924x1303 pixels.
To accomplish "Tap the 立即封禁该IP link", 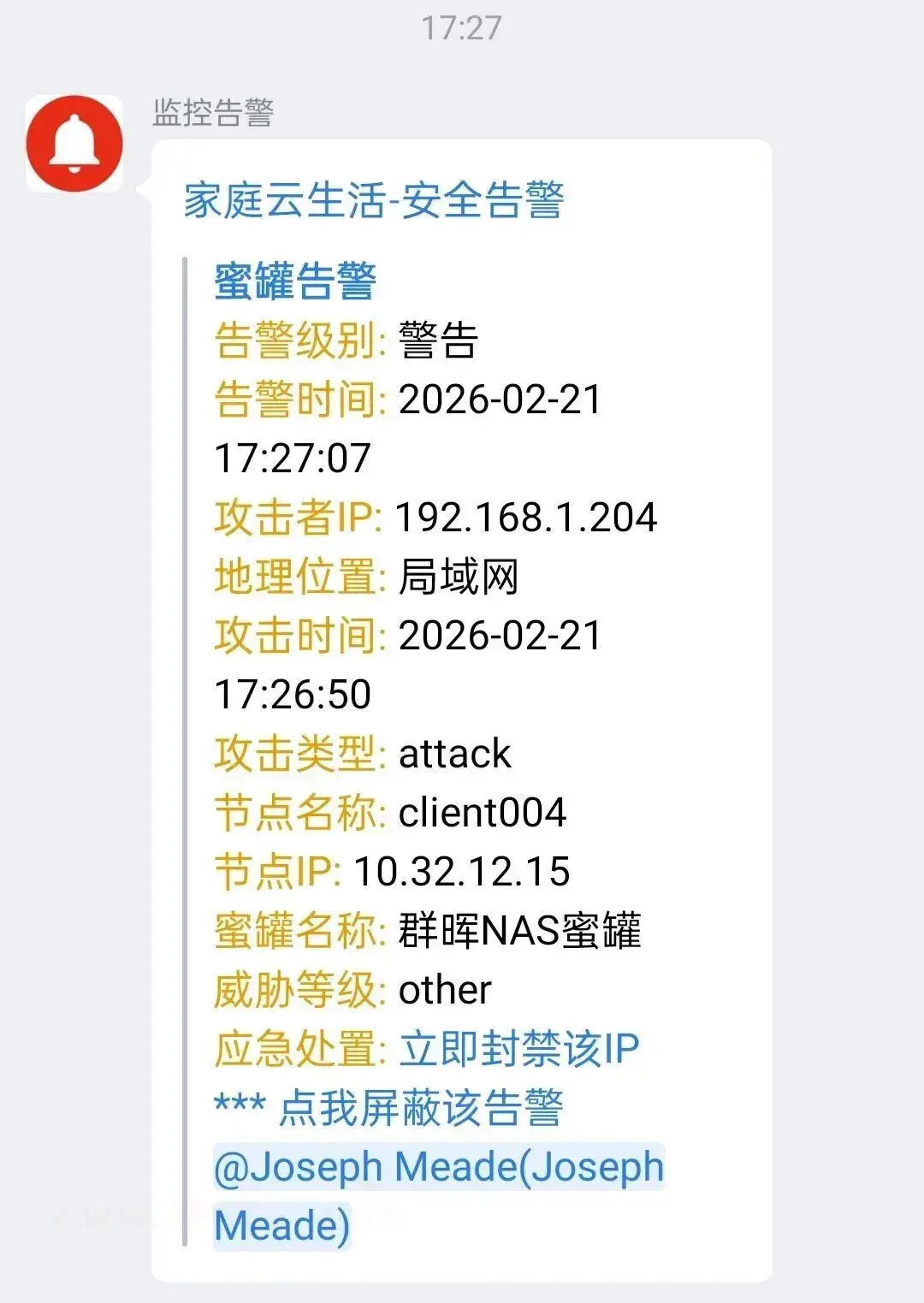I will click(x=519, y=1049).
